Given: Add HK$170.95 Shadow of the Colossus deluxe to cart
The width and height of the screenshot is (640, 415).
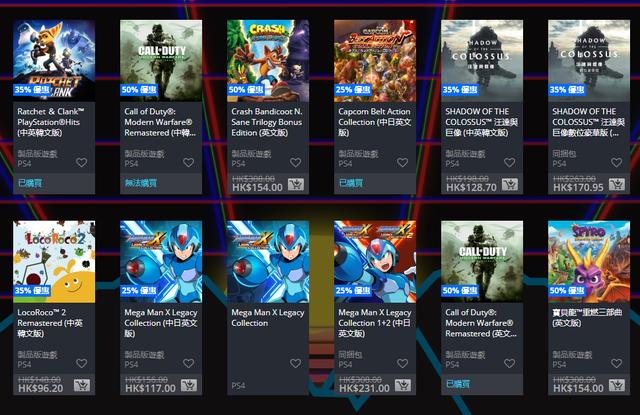Looking at the screenshot, I should point(617,185).
